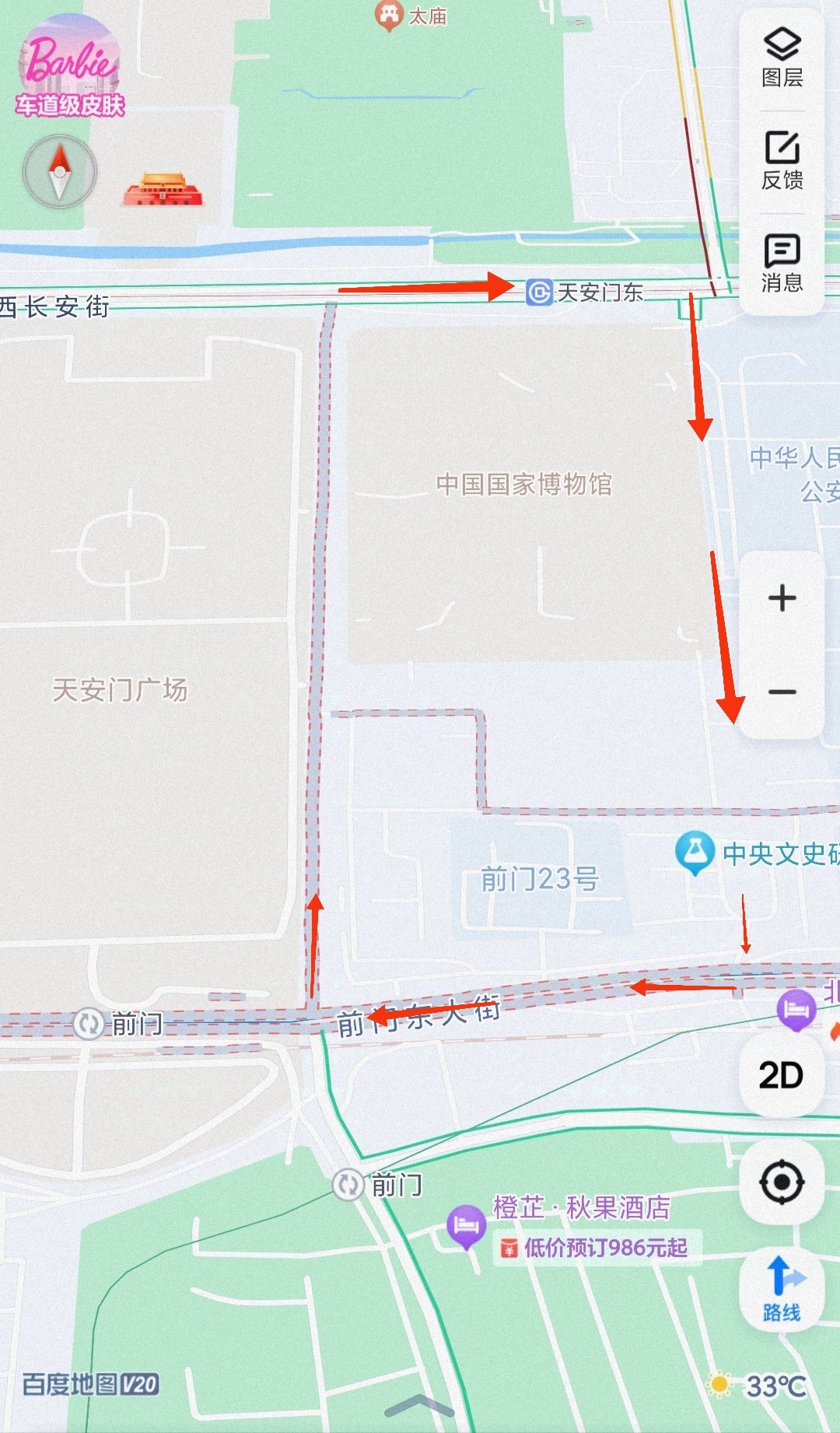
Task: Open the 消息 messages button
Action: 782,263
